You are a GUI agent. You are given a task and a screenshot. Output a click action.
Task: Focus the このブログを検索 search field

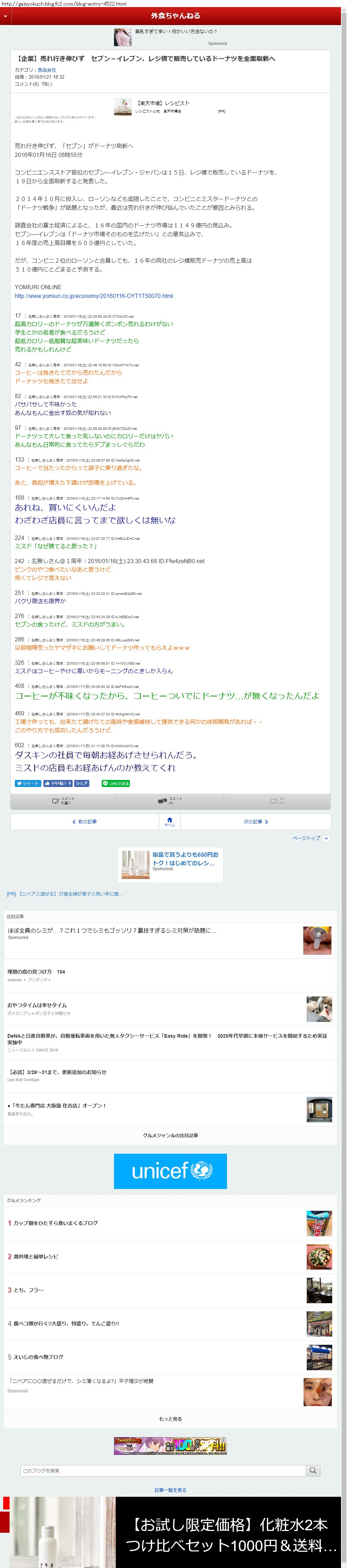tap(163, 1471)
